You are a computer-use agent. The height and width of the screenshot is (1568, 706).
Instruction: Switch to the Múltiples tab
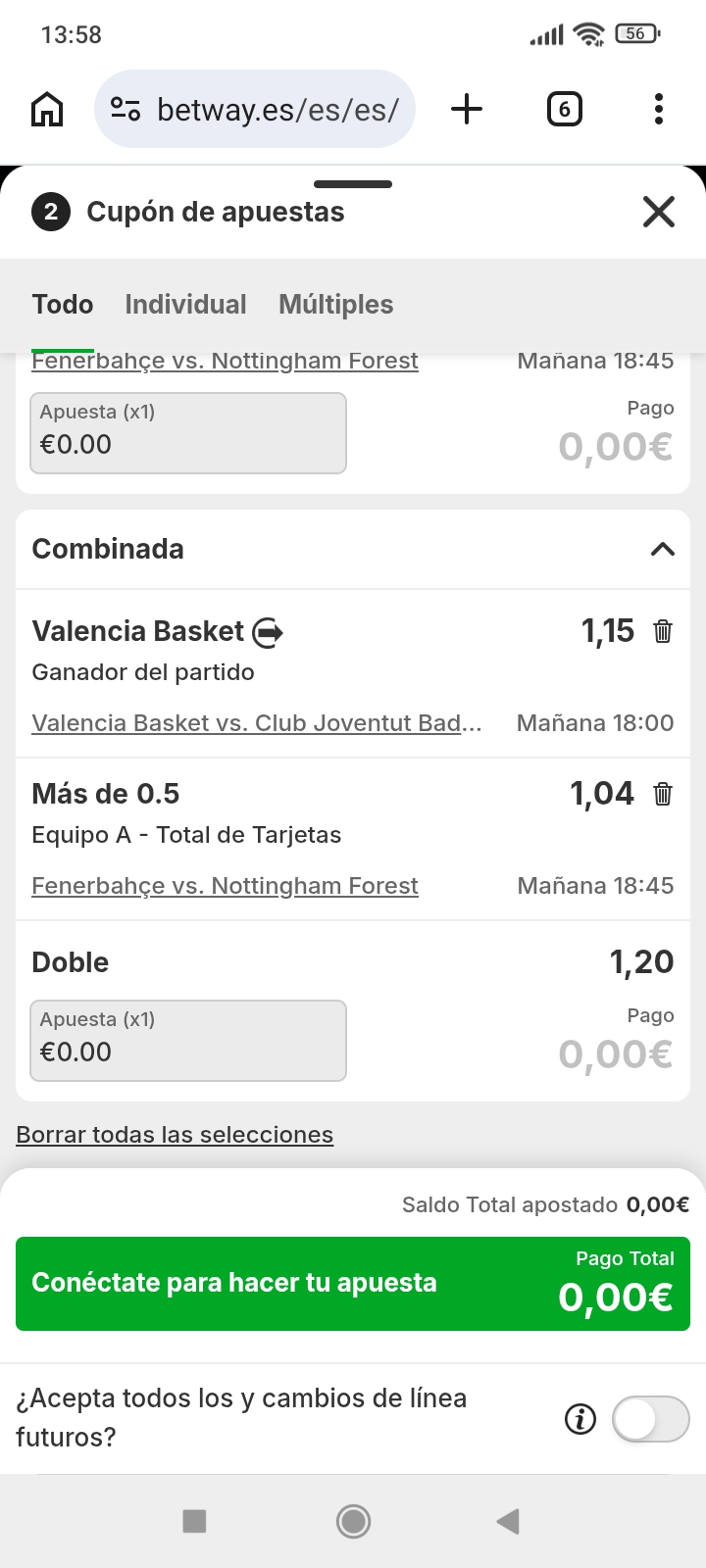(335, 305)
